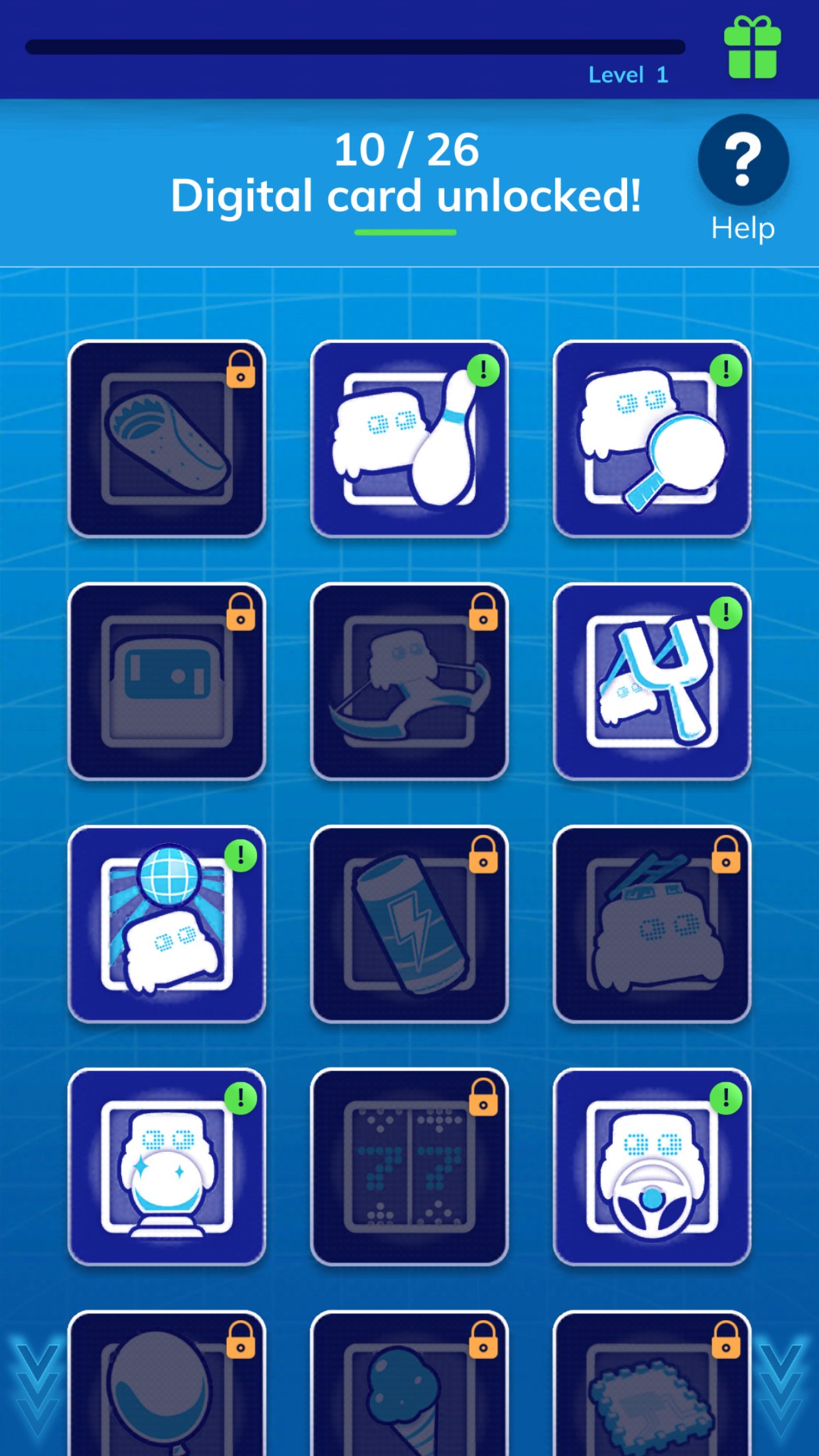
Task: Select the locked dot-matrix scoreboard card
Action: click(409, 1167)
